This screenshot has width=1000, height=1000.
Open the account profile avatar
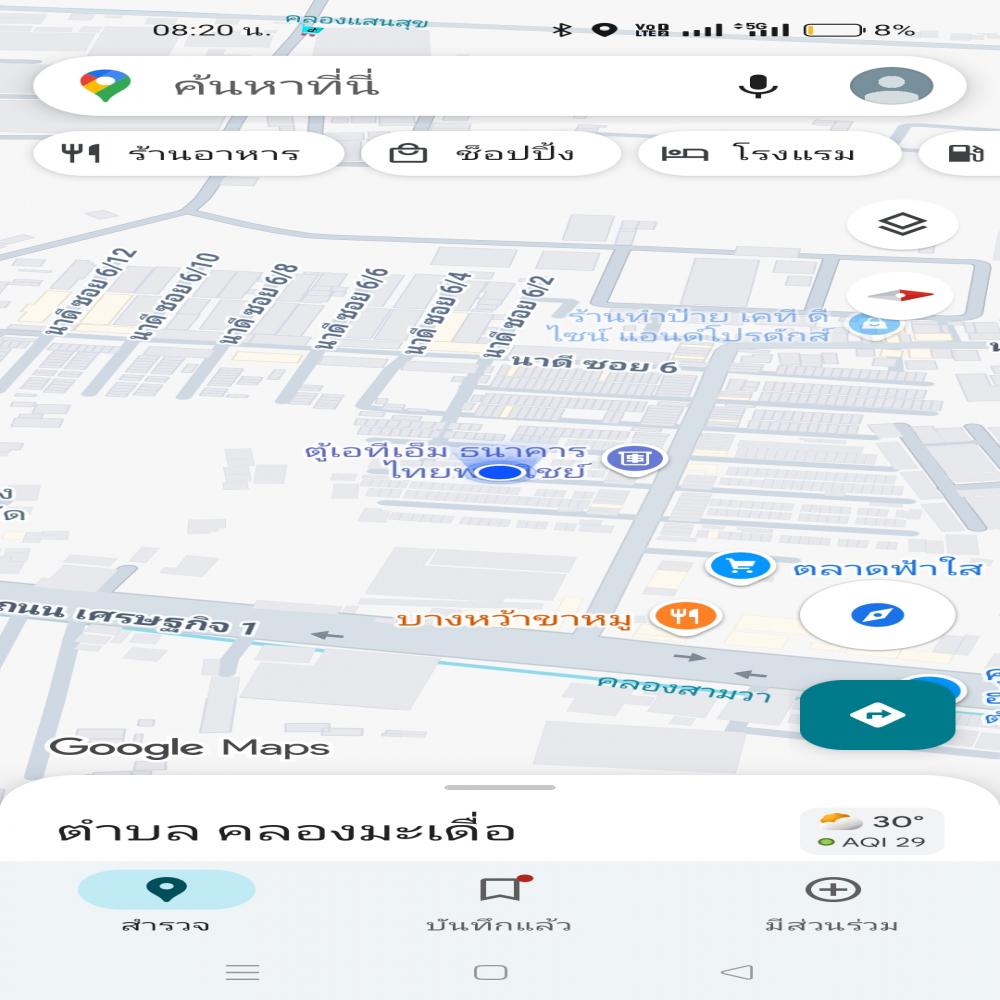click(890, 86)
